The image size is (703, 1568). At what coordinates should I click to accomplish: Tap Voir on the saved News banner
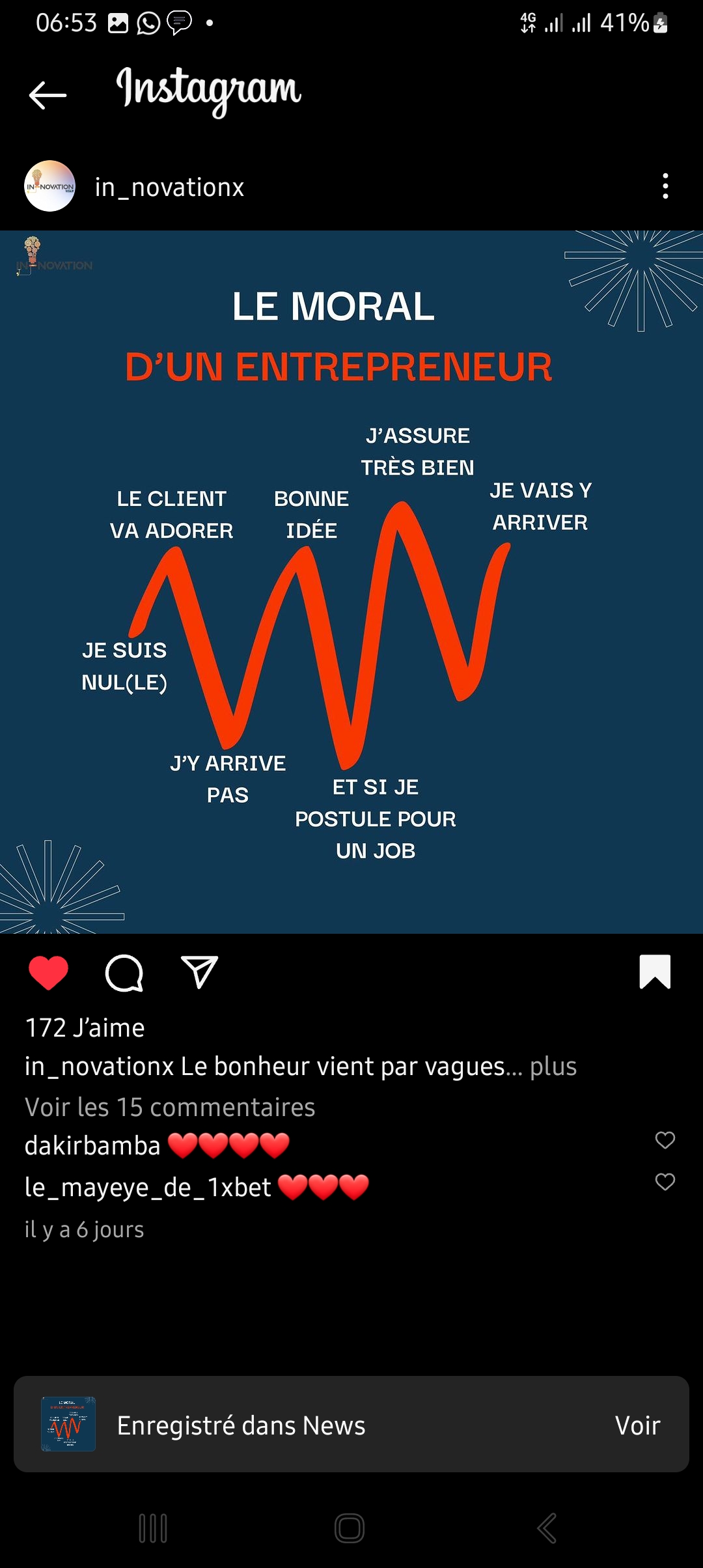(638, 1425)
